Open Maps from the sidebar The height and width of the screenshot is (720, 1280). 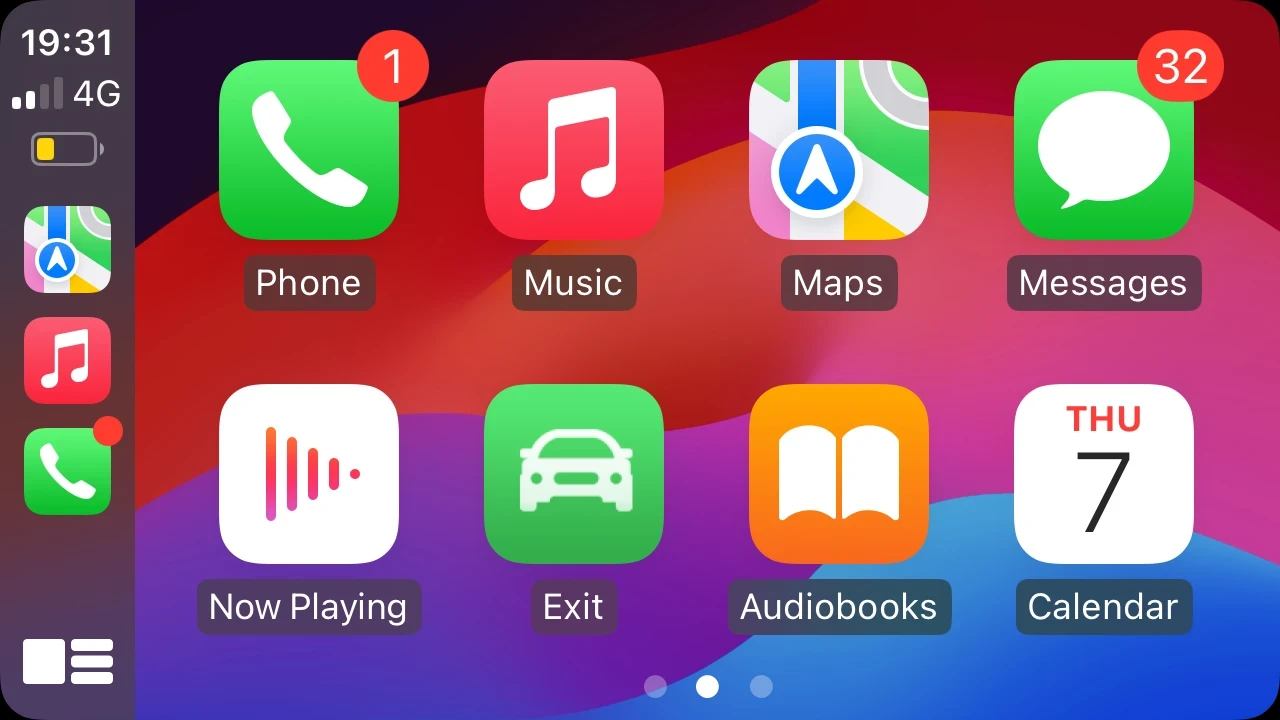(x=67, y=249)
